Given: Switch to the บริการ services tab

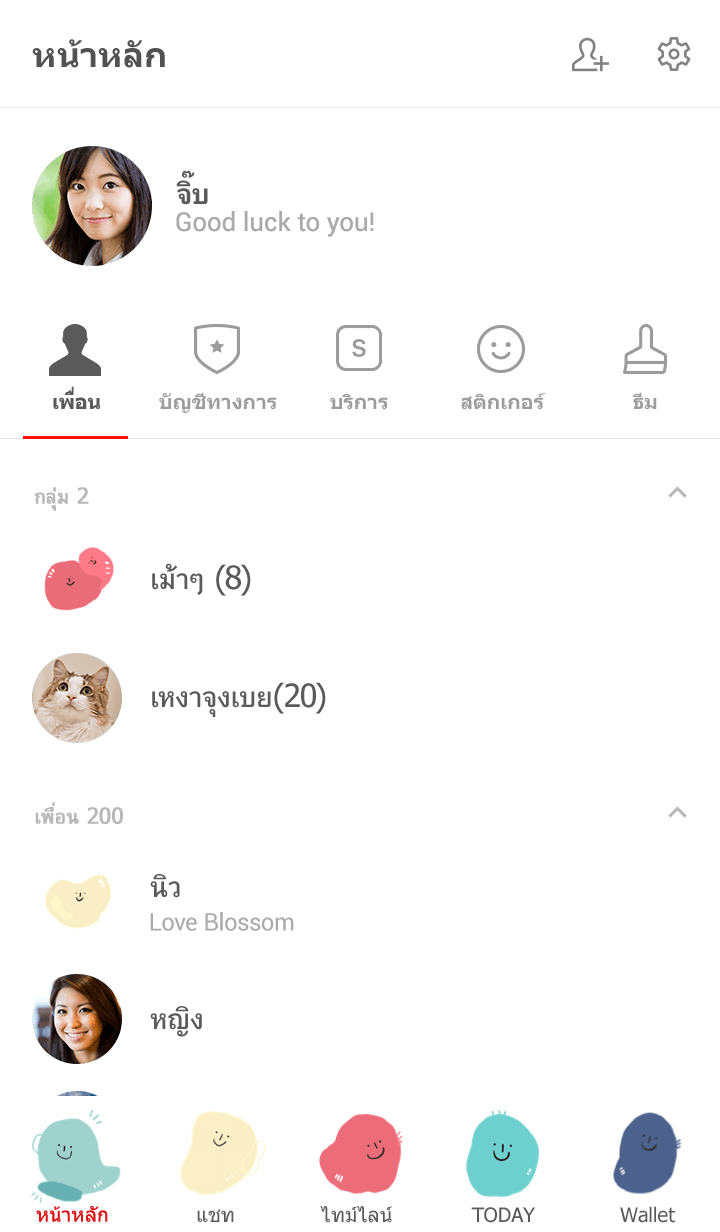Looking at the screenshot, I should pos(359,370).
